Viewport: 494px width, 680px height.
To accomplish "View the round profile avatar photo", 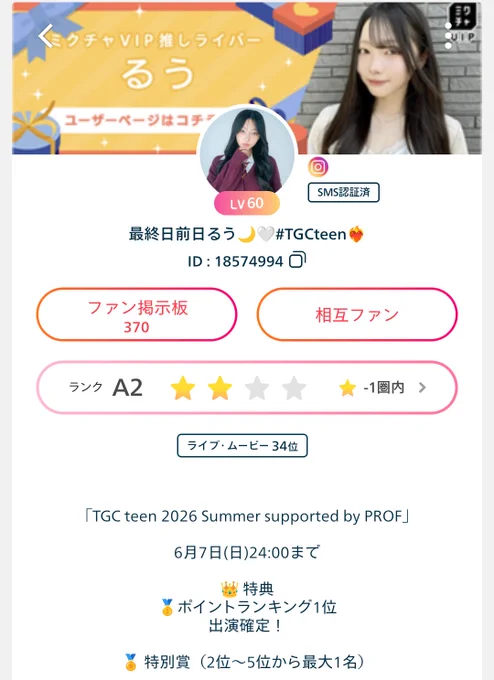I will pyautogui.click(x=247, y=151).
